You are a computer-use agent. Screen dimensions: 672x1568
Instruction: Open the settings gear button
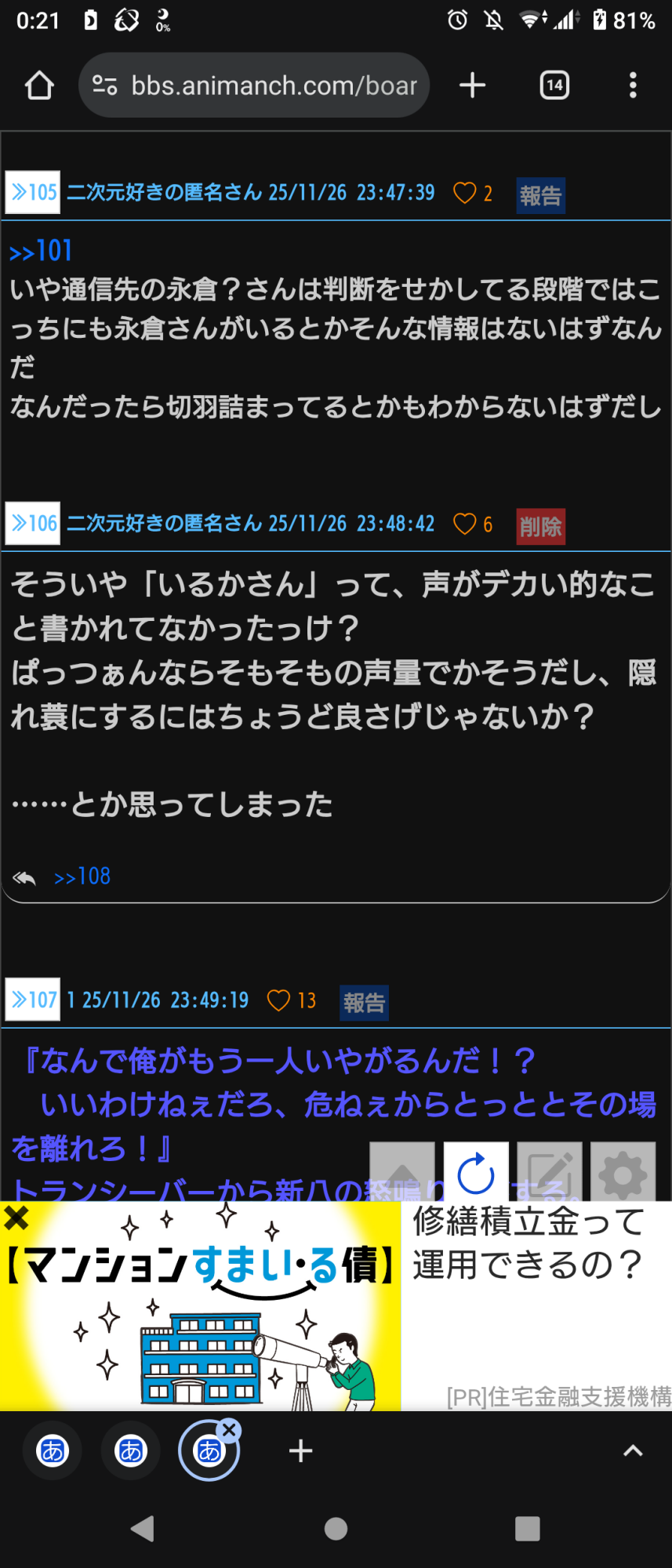pyautogui.click(x=623, y=1172)
